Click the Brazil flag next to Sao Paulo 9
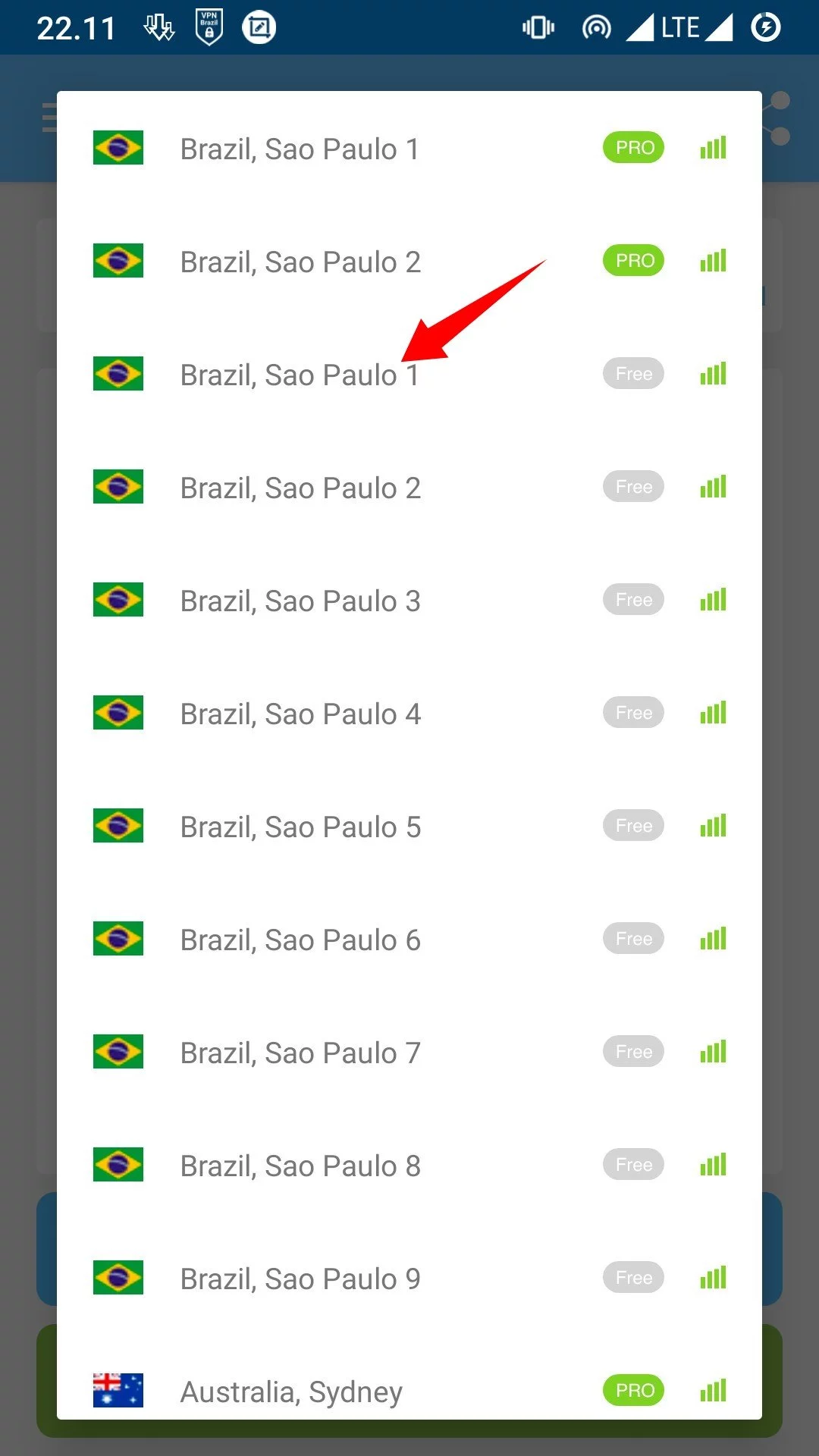 click(118, 1278)
